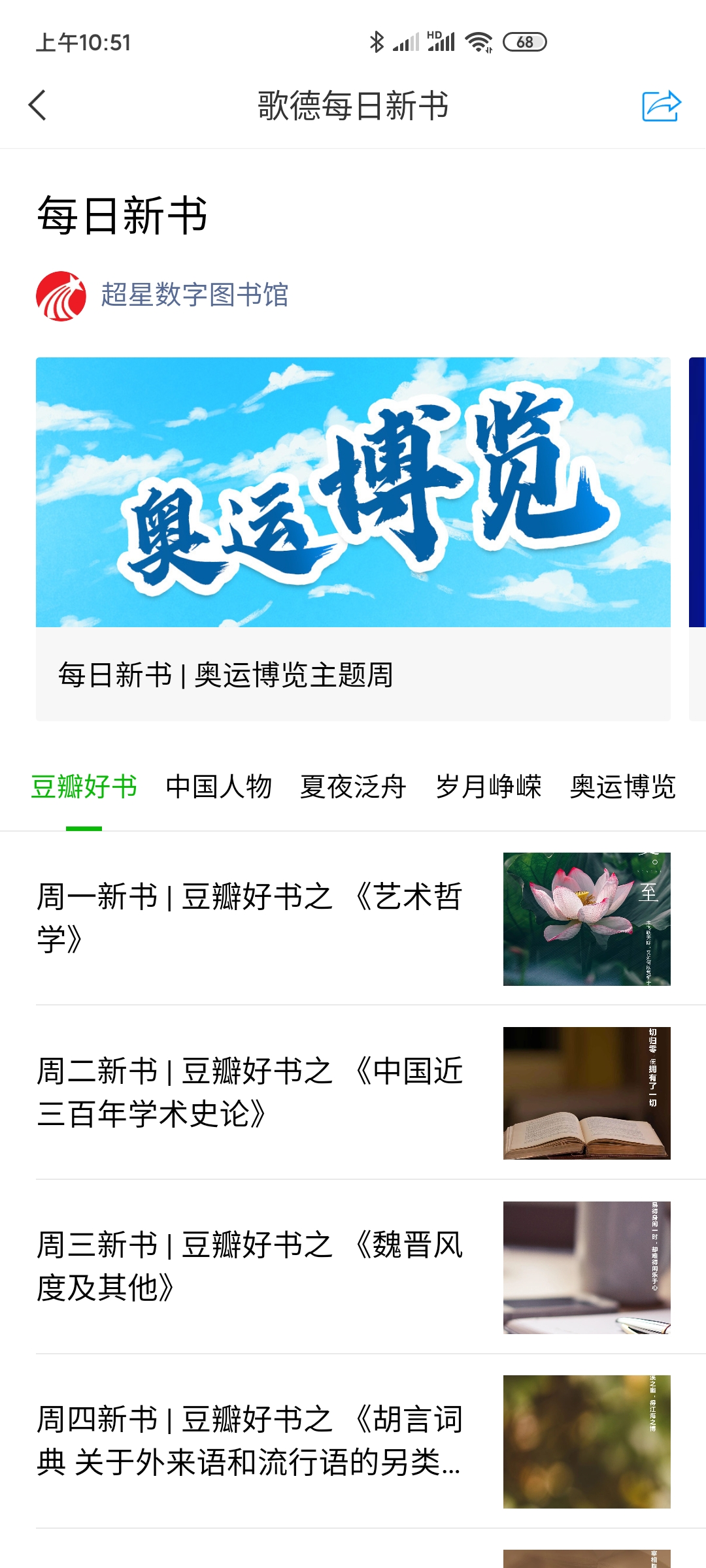Open 超星数字图书馆 publisher link
Viewport: 706px width, 1568px height.
(194, 295)
